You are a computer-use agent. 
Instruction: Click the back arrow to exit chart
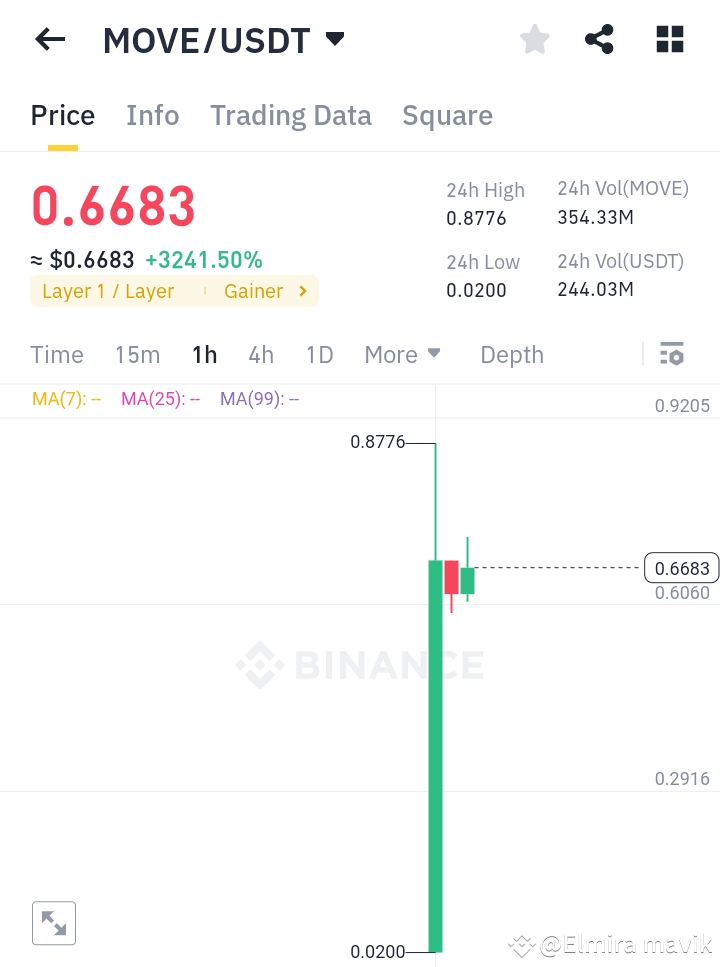49,39
